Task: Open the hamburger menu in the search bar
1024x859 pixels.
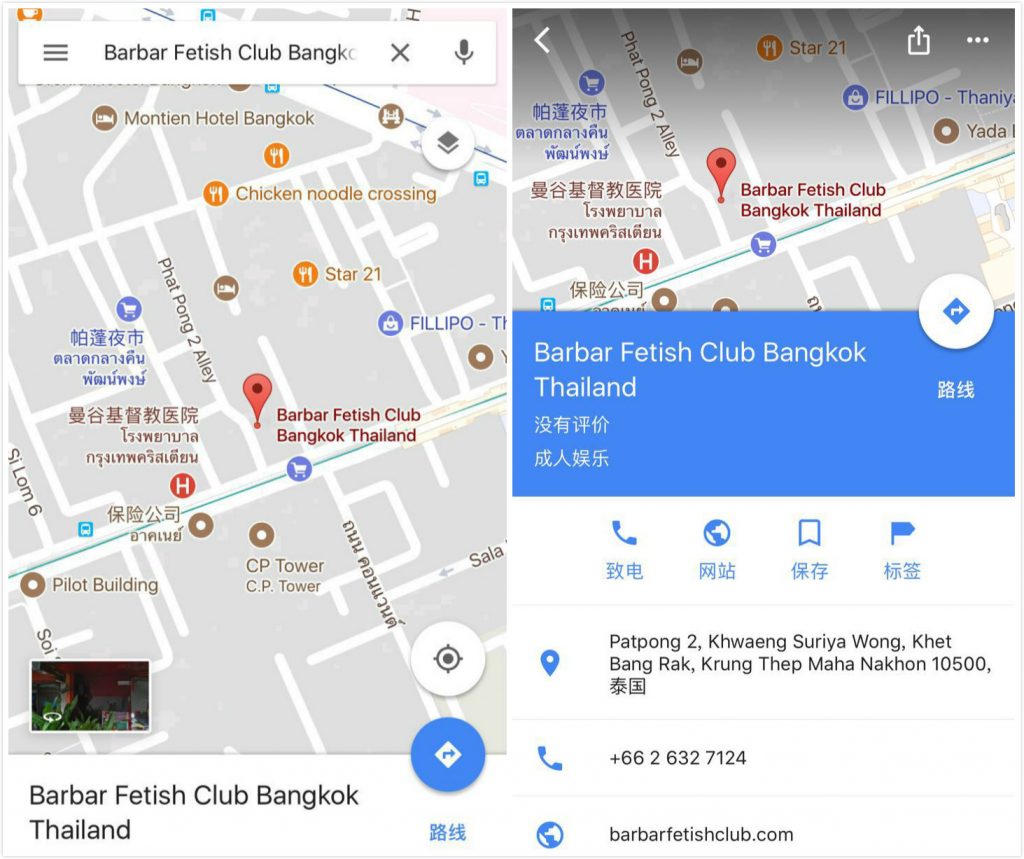Action: coord(56,53)
